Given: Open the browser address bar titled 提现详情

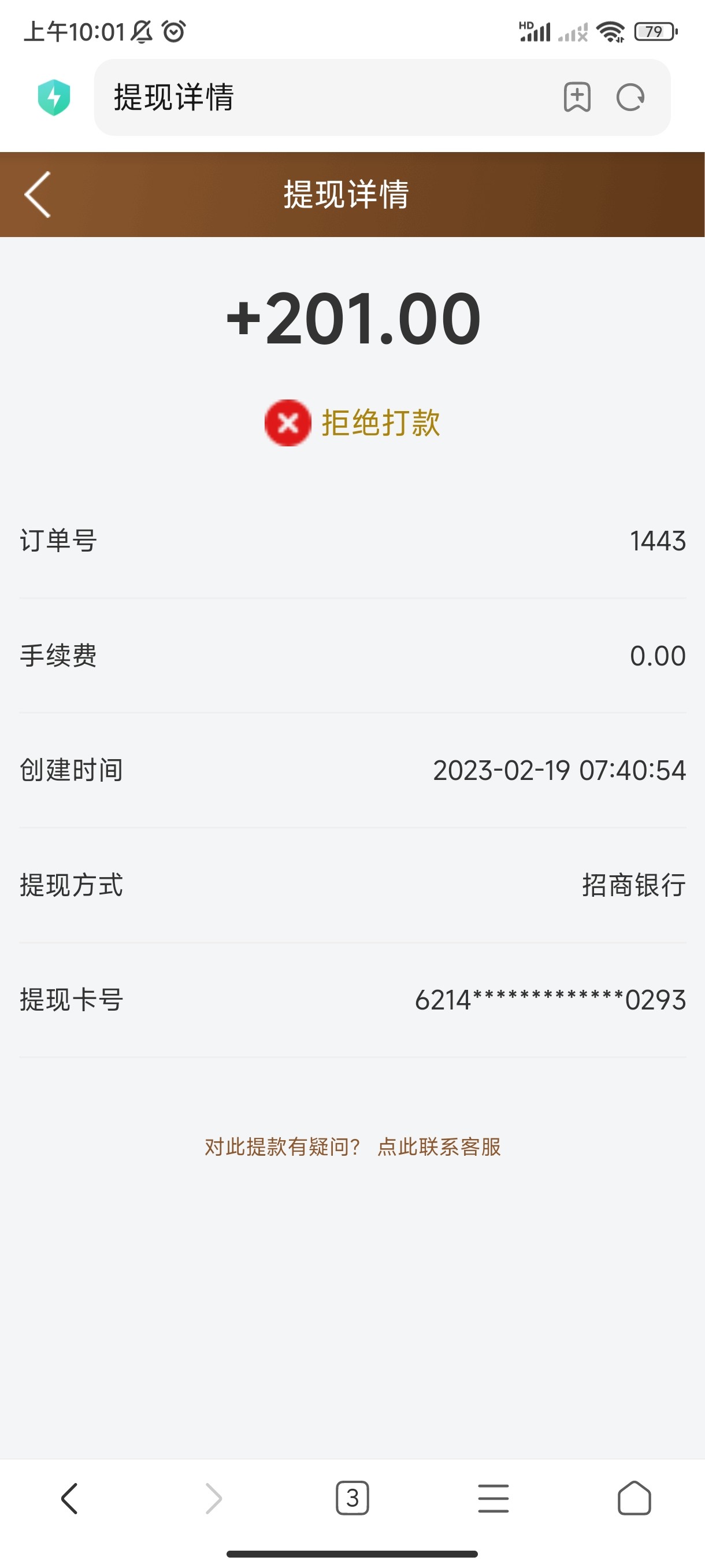Looking at the screenshot, I should click(x=328, y=97).
